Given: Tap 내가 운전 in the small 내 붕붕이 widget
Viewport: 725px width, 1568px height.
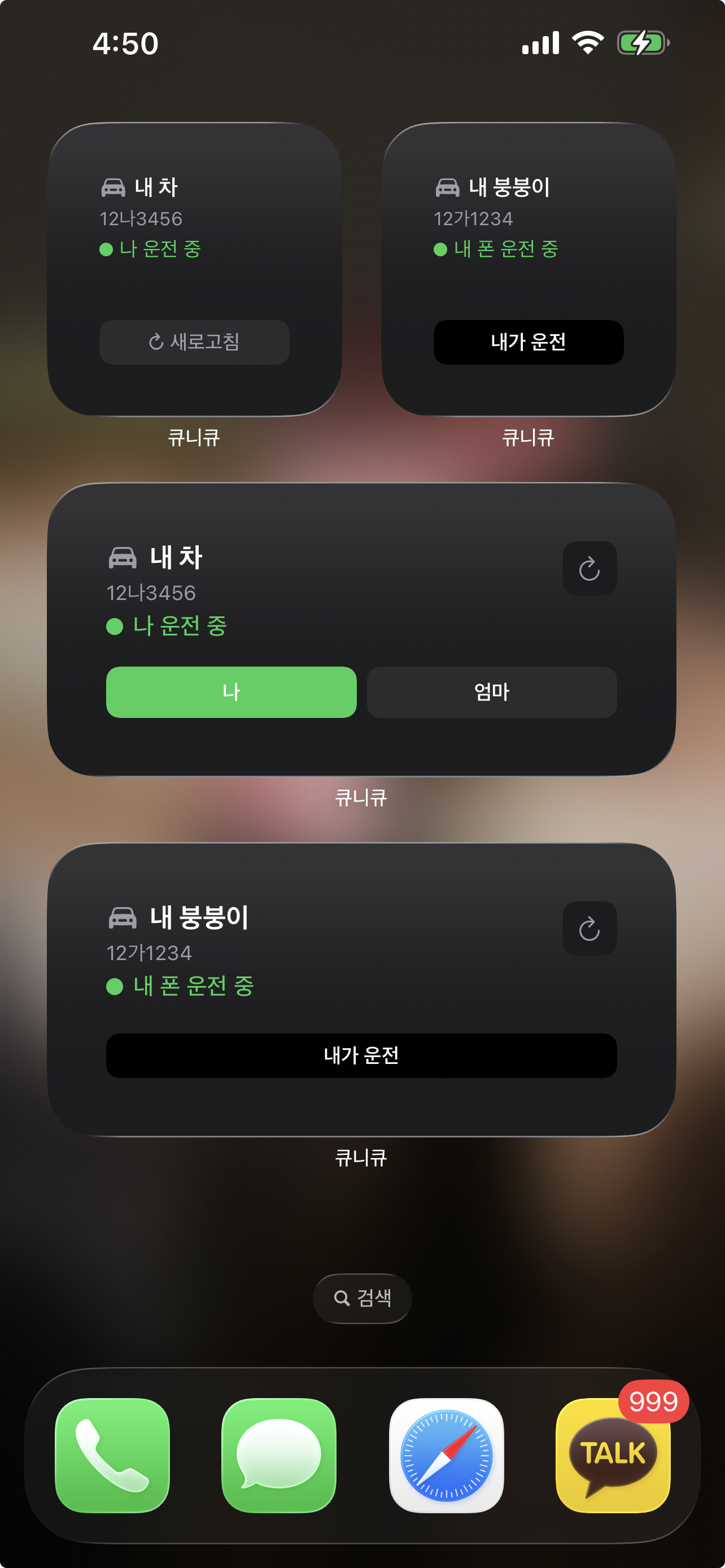Looking at the screenshot, I should coord(528,342).
